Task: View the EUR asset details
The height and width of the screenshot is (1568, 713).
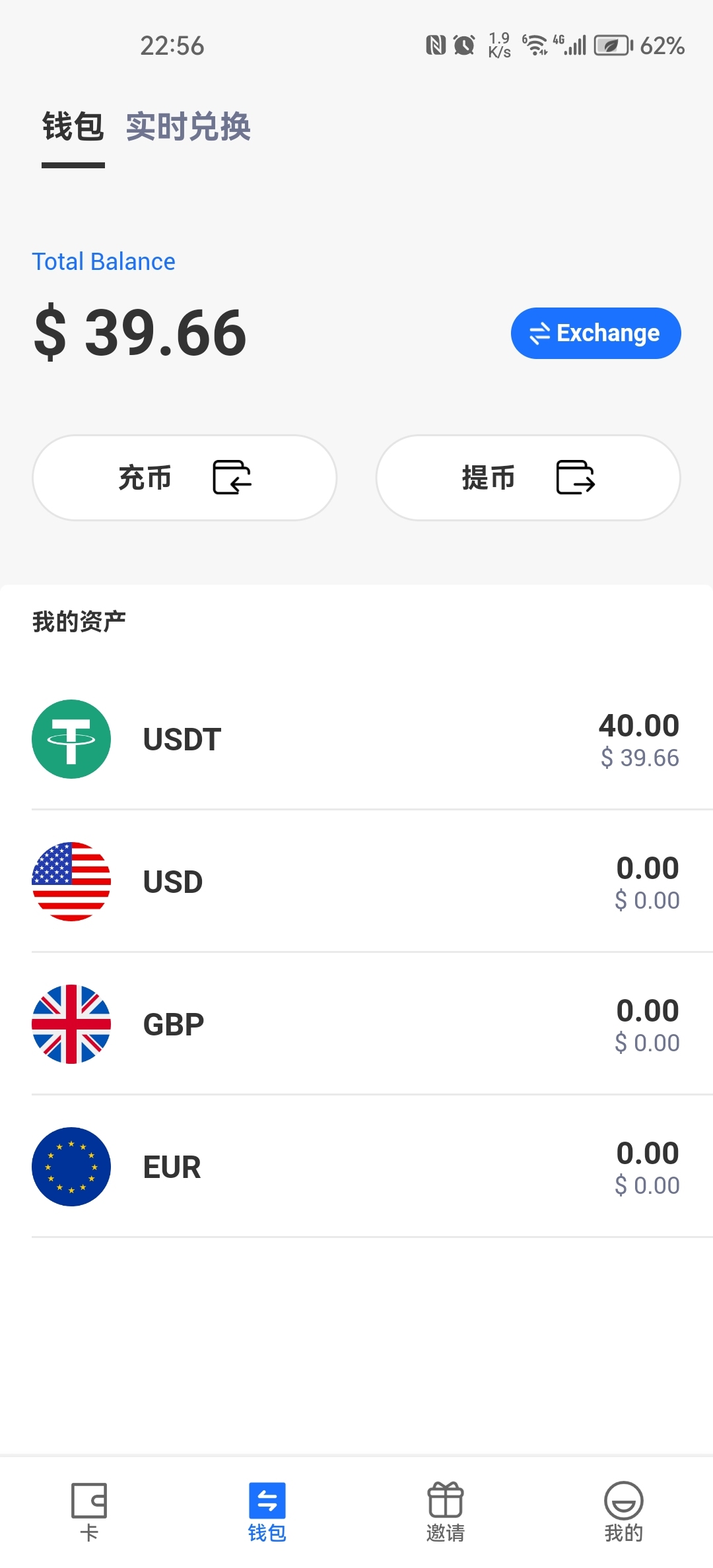Action: 356,1167
